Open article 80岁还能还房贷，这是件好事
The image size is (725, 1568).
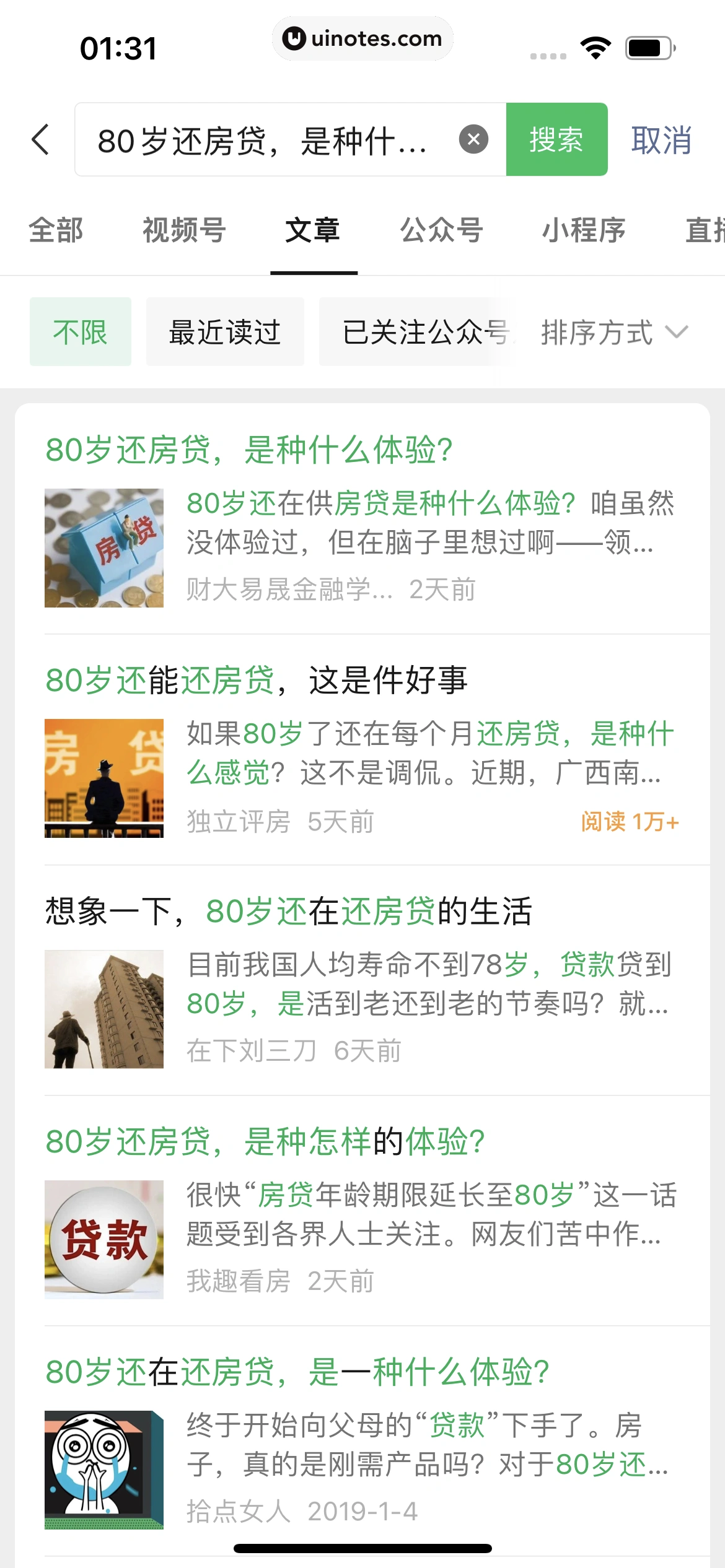pos(362,751)
